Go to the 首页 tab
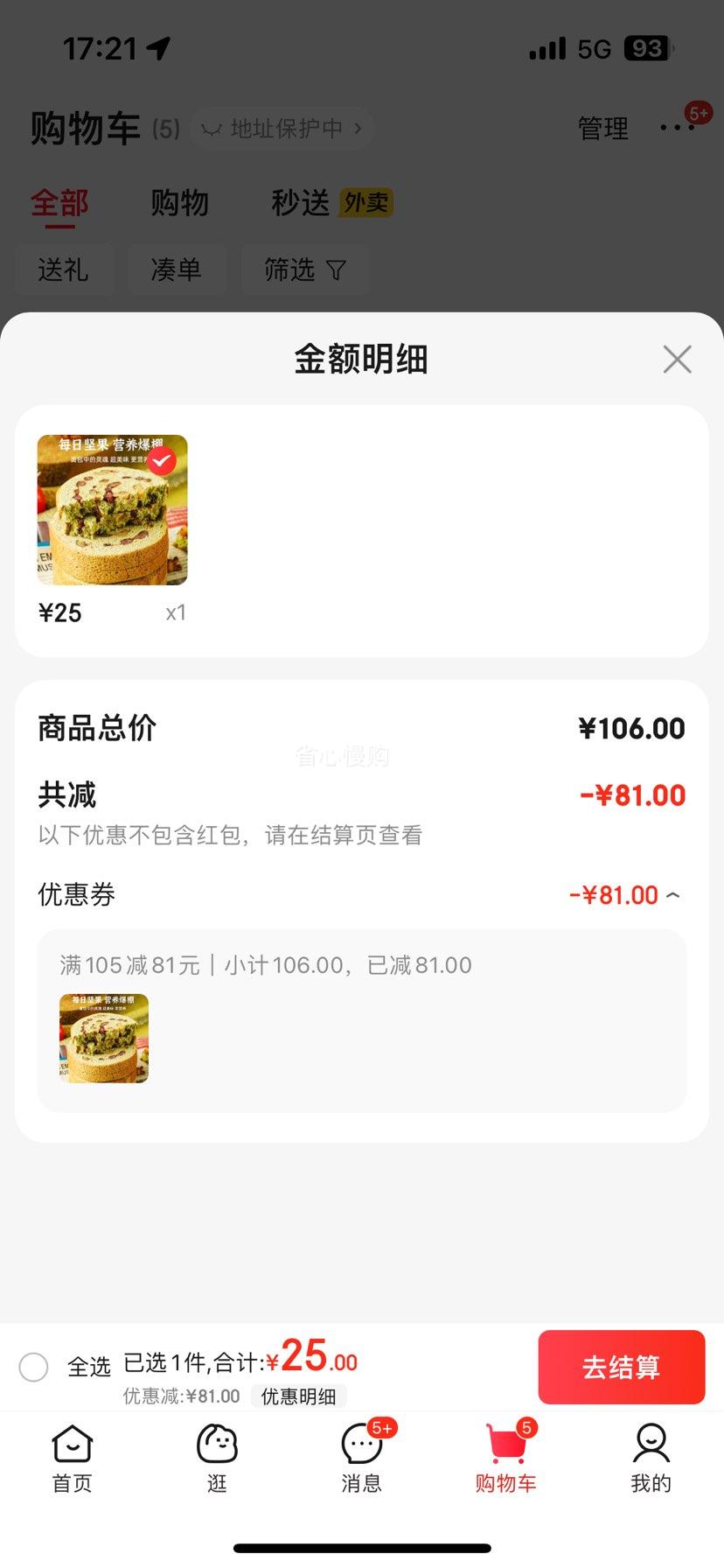 pyautogui.click(x=72, y=1459)
